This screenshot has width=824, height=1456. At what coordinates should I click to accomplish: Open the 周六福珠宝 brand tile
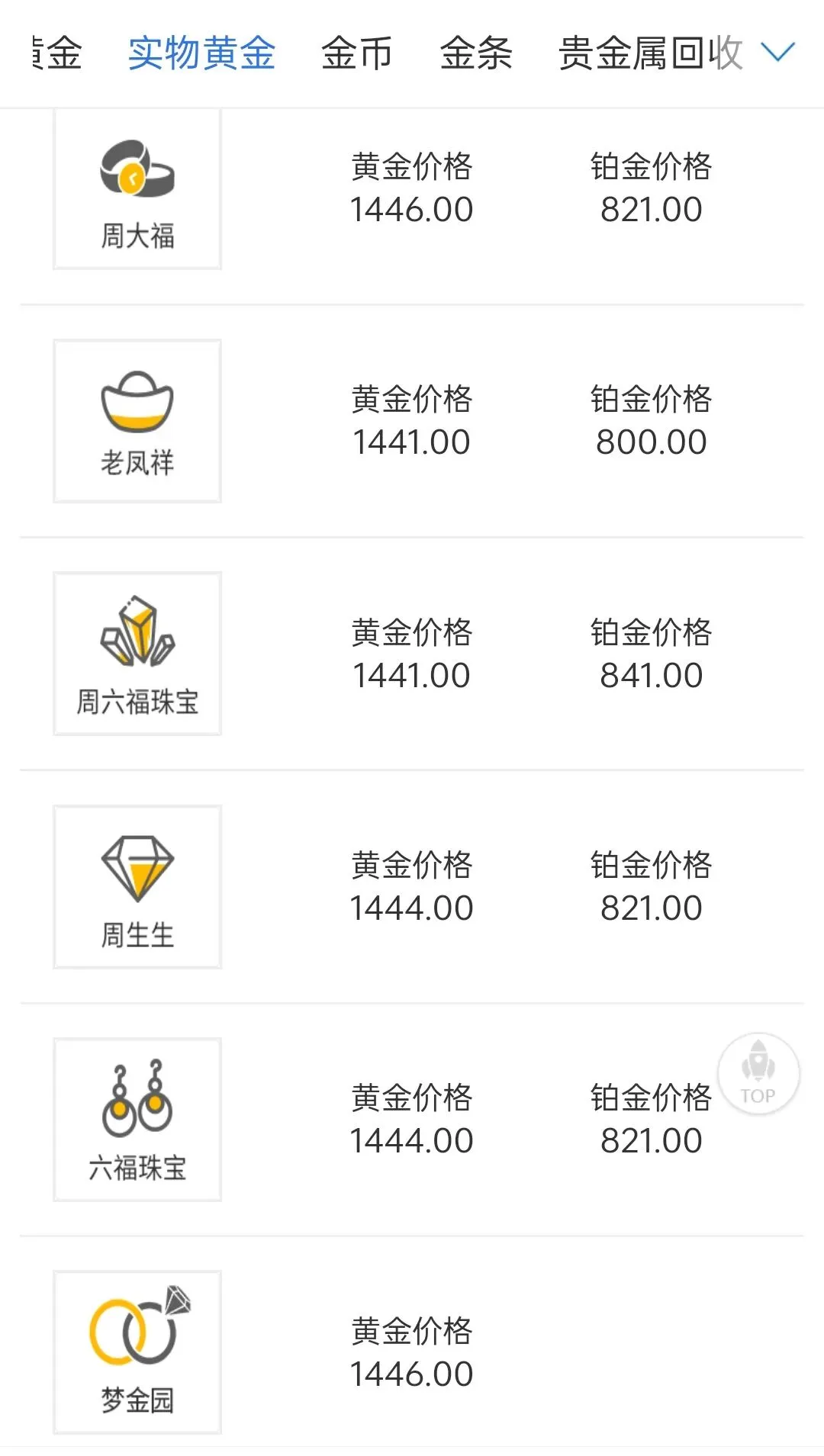[137, 654]
